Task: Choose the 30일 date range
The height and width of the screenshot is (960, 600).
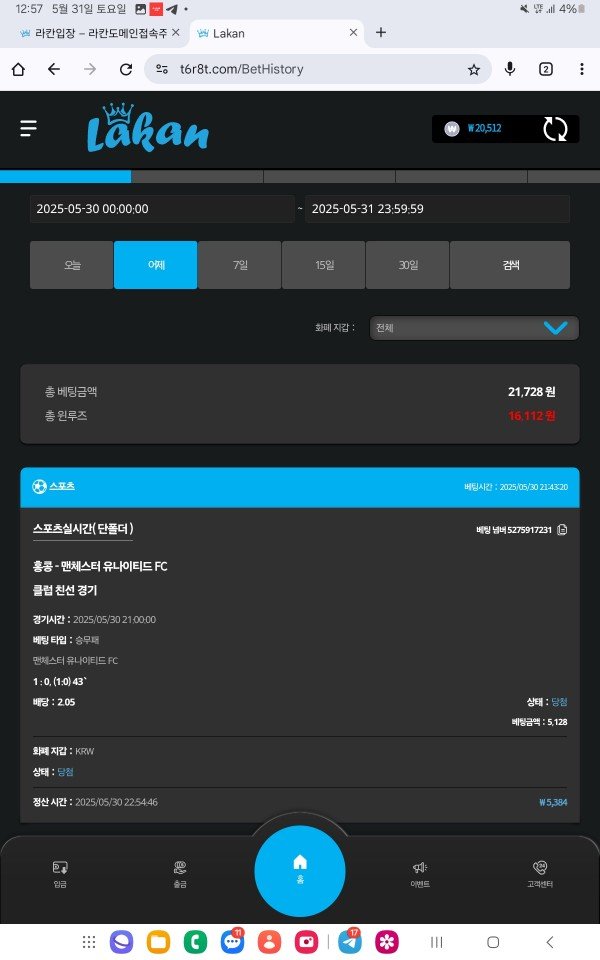Action: point(408,265)
